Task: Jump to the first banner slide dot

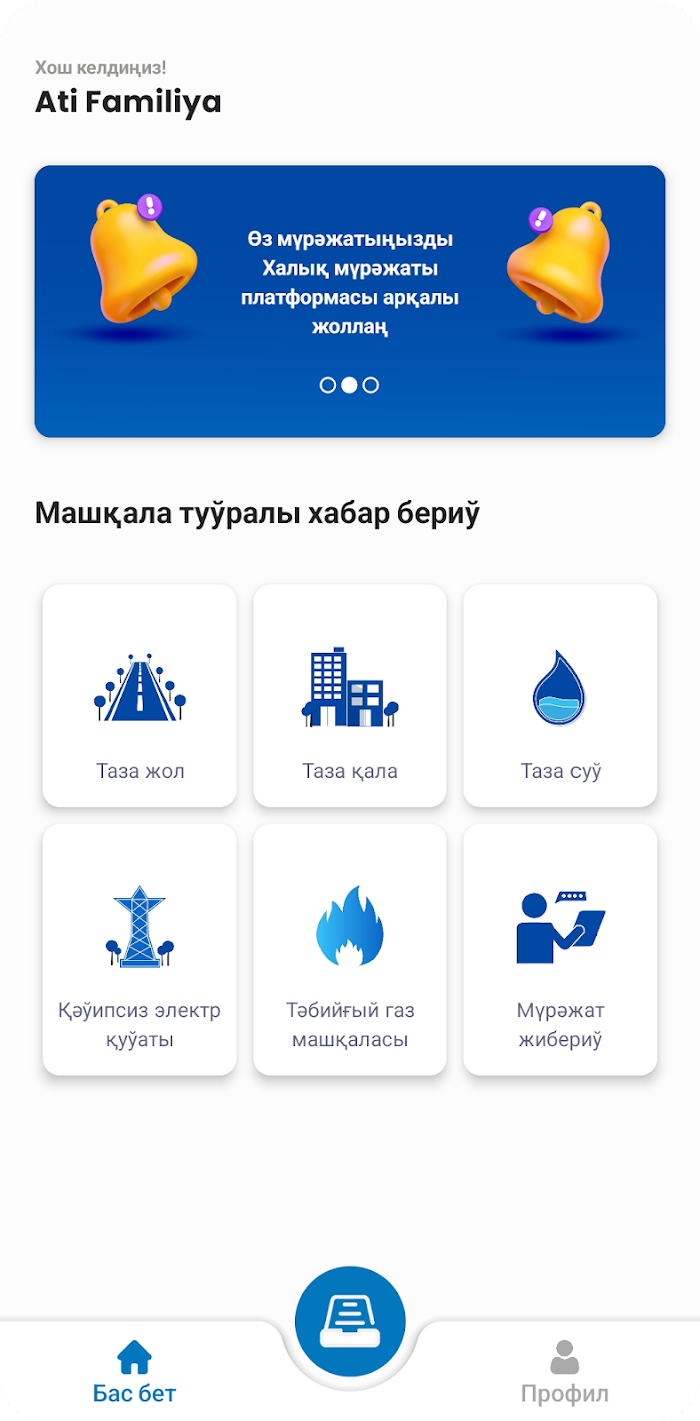Action: 328,385
